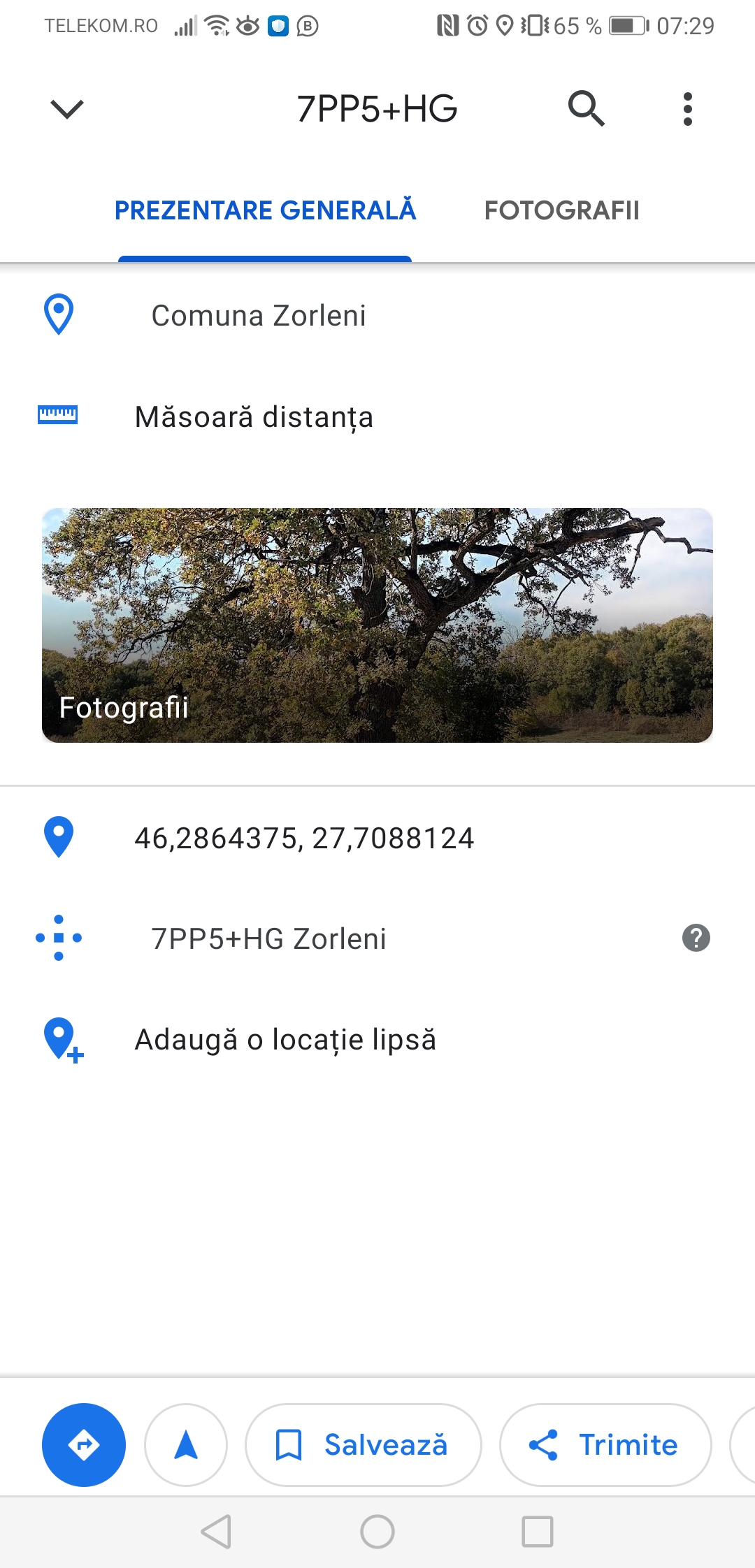Tap the plus code 7PP5+HG Zorleni row
Screen dimensions: 755x1568
click(268, 938)
